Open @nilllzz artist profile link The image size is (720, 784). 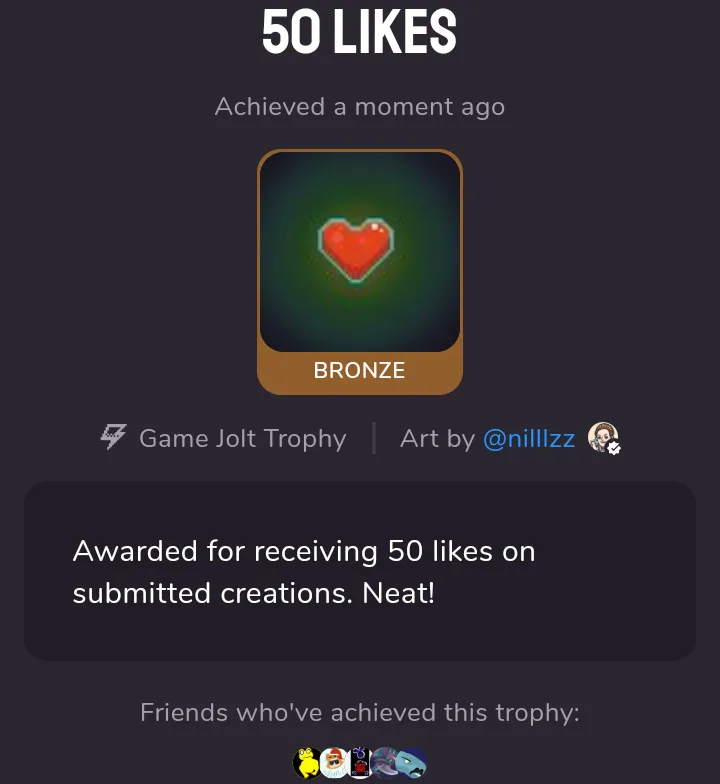pos(528,438)
